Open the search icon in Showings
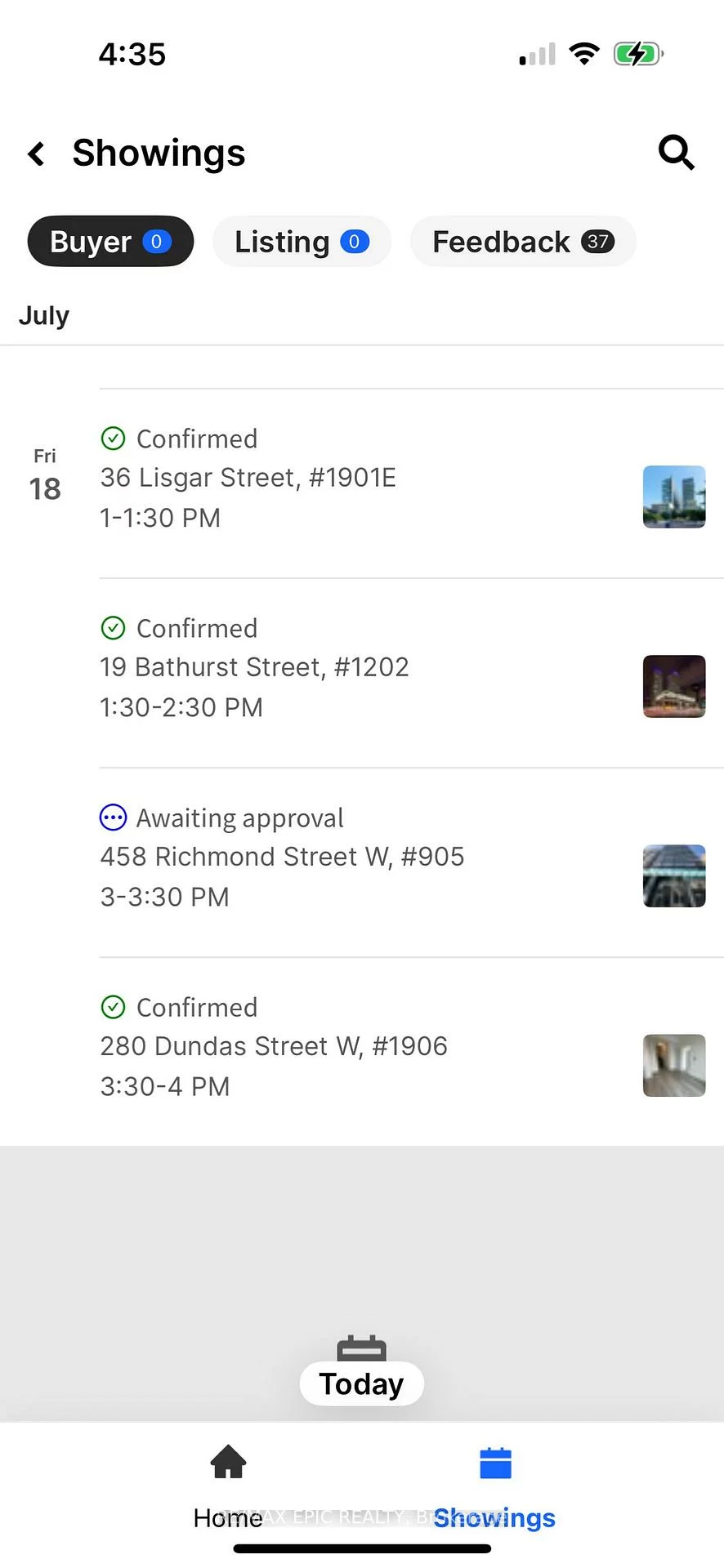Image resolution: width=724 pixels, height=1568 pixels. tap(676, 154)
